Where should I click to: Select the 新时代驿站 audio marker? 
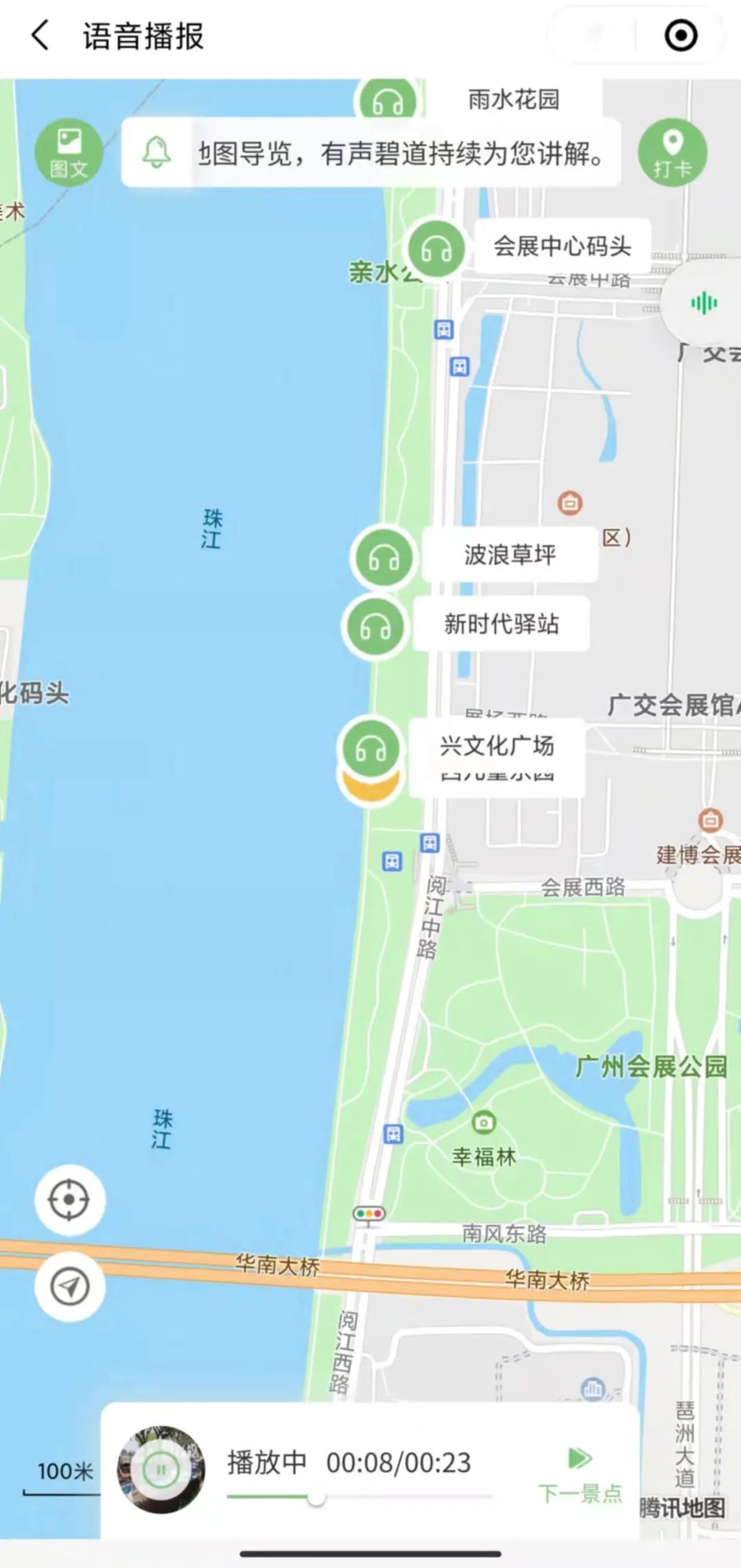point(375,626)
